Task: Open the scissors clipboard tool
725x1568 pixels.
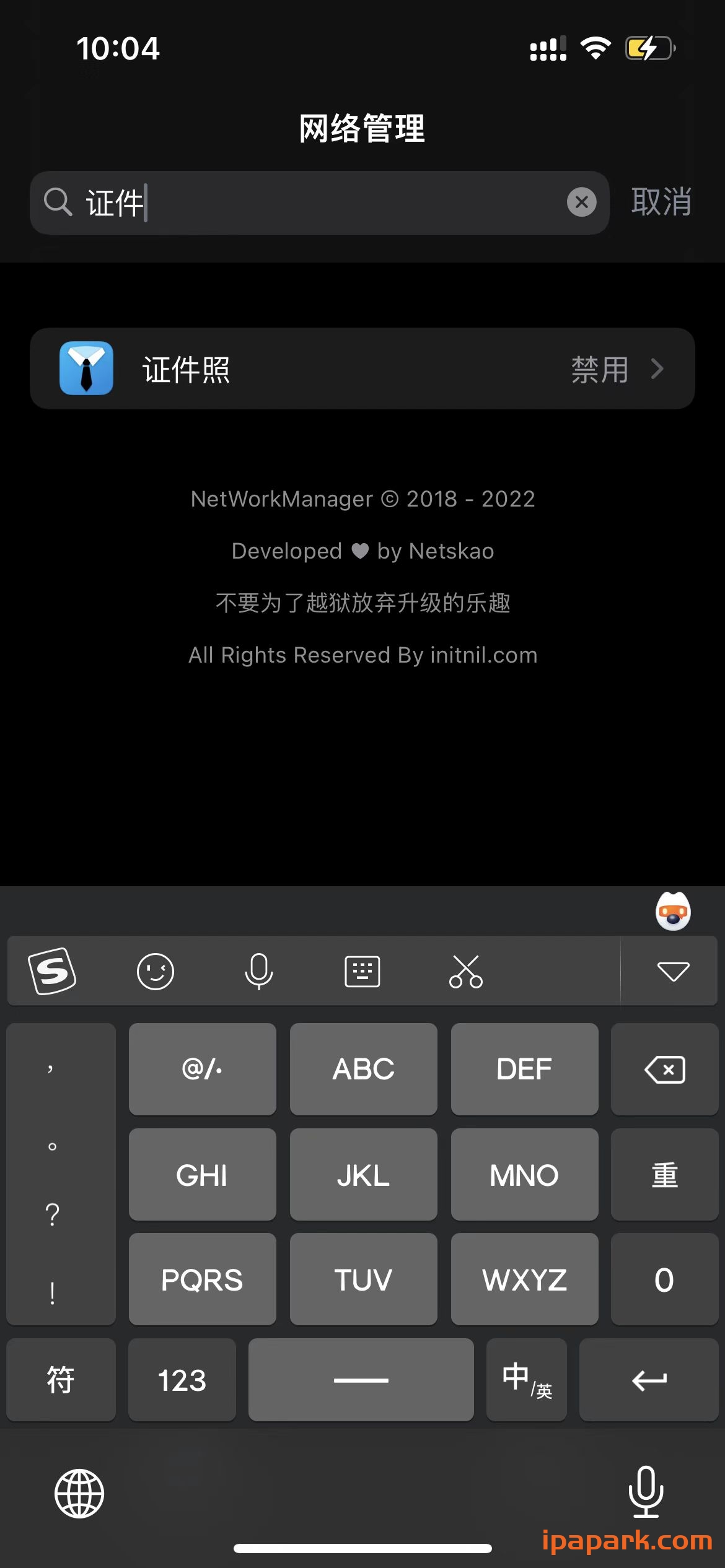Action: tap(465, 971)
